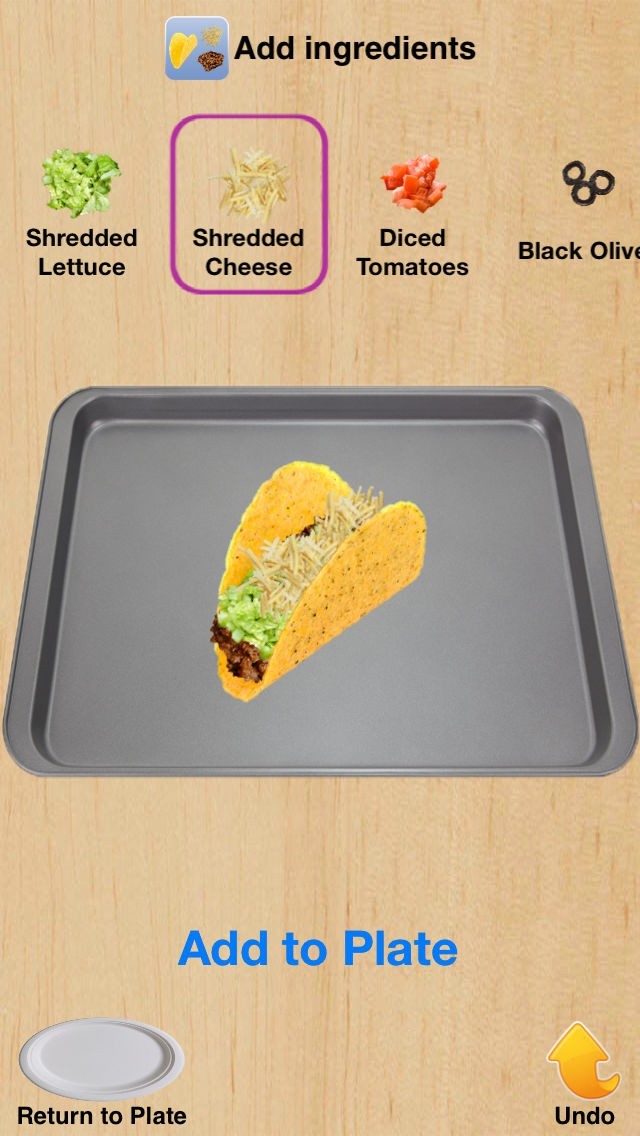Go back with Return to Plate
Image resolution: width=640 pixels, height=1136 pixels.
point(101,1072)
